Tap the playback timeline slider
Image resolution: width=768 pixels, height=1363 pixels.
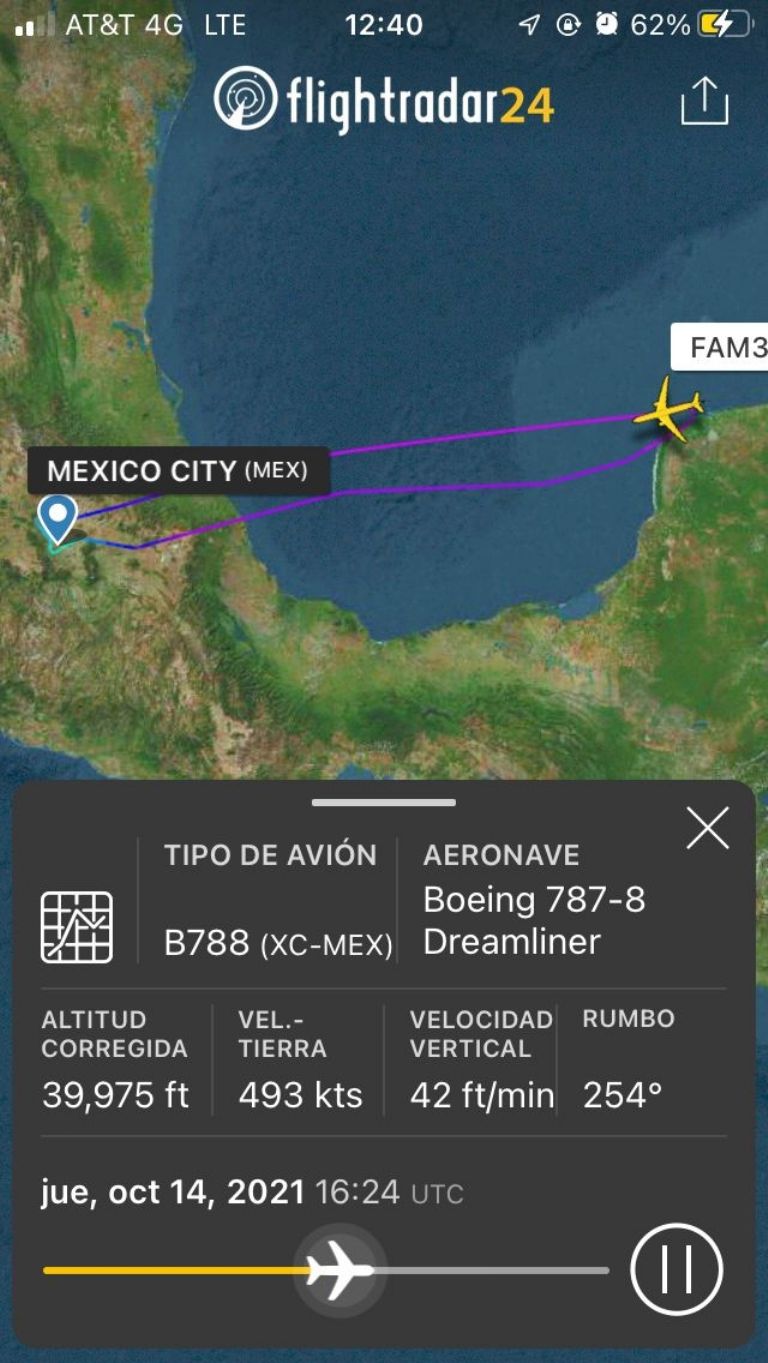tap(339, 1270)
